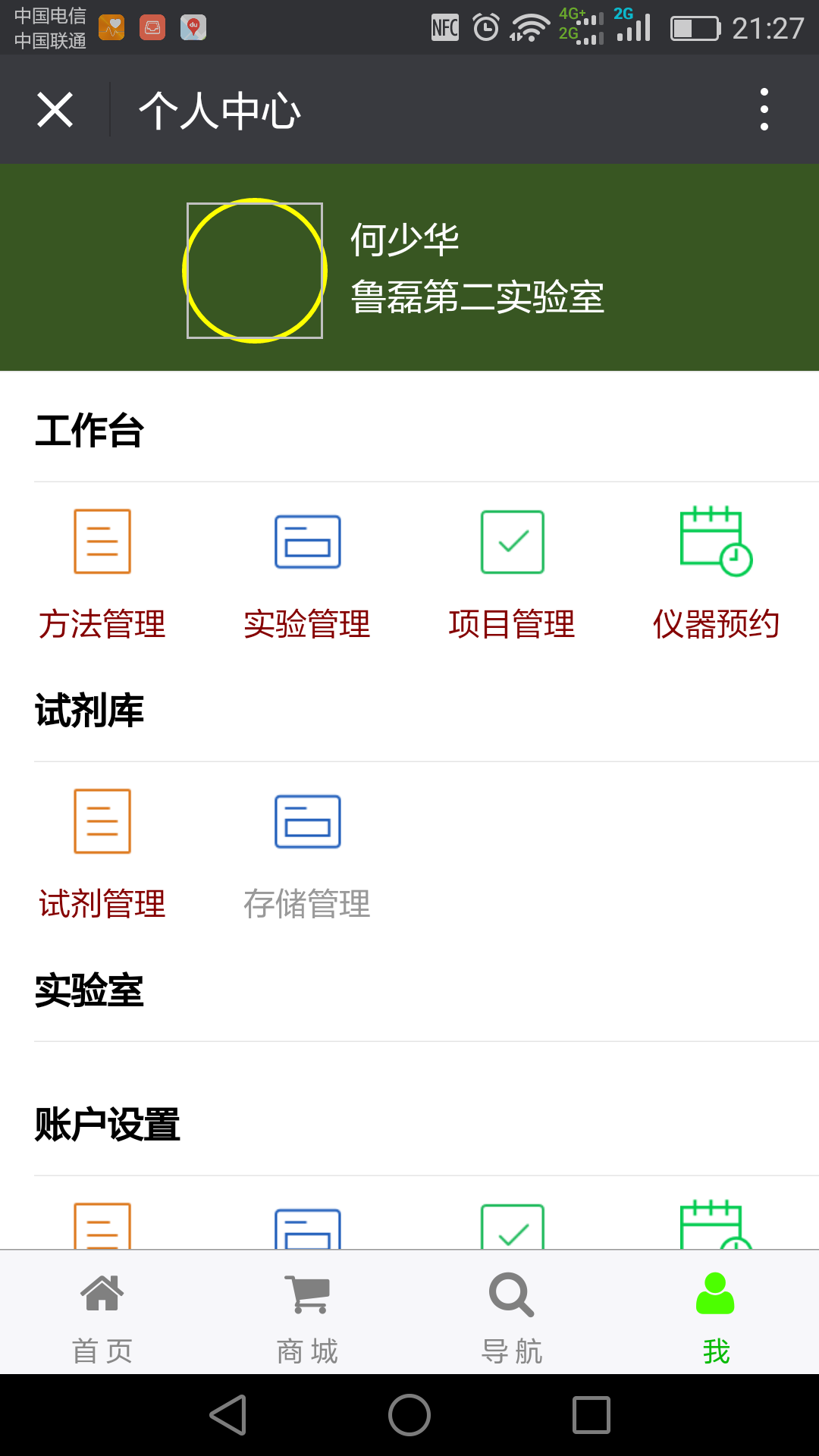Select the 我 tab
The height and width of the screenshot is (1456, 819).
point(716,1318)
